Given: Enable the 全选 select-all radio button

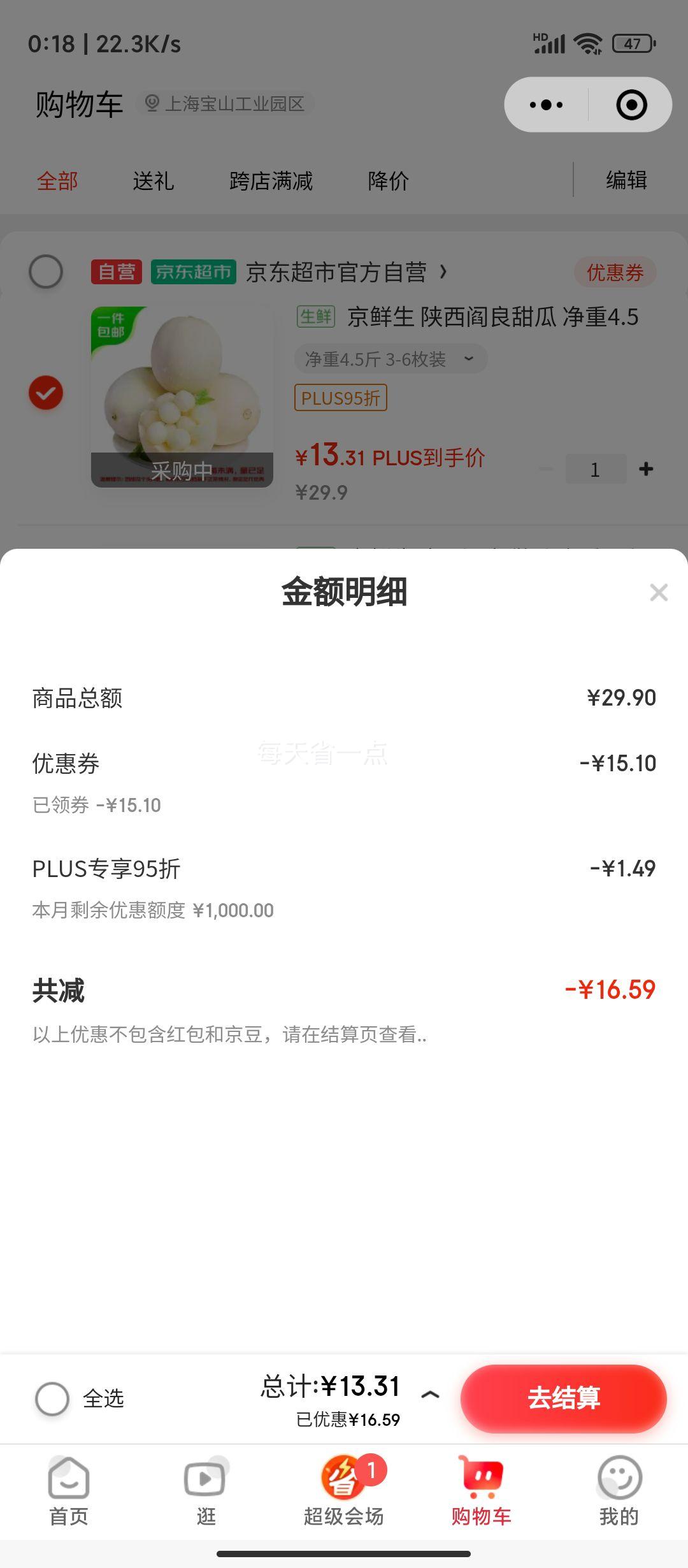Looking at the screenshot, I should [x=53, y=1398].
